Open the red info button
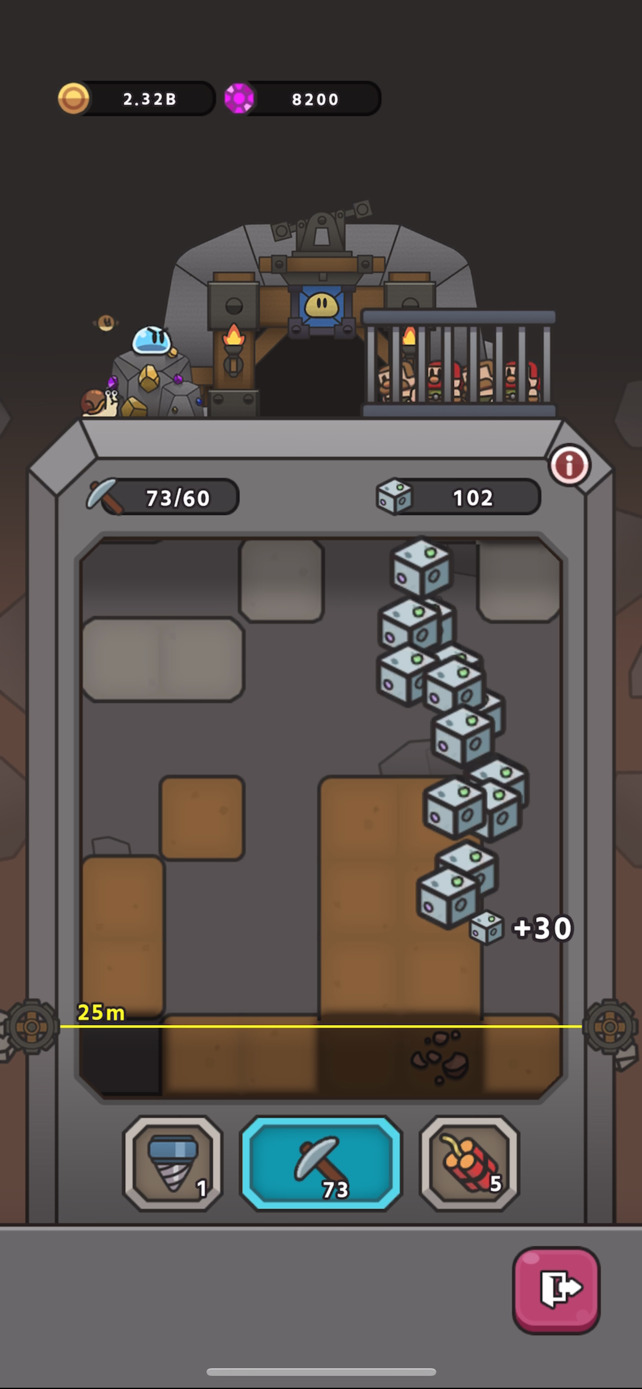The height and width of the screenshot is (1389, 642). (569, 465)
